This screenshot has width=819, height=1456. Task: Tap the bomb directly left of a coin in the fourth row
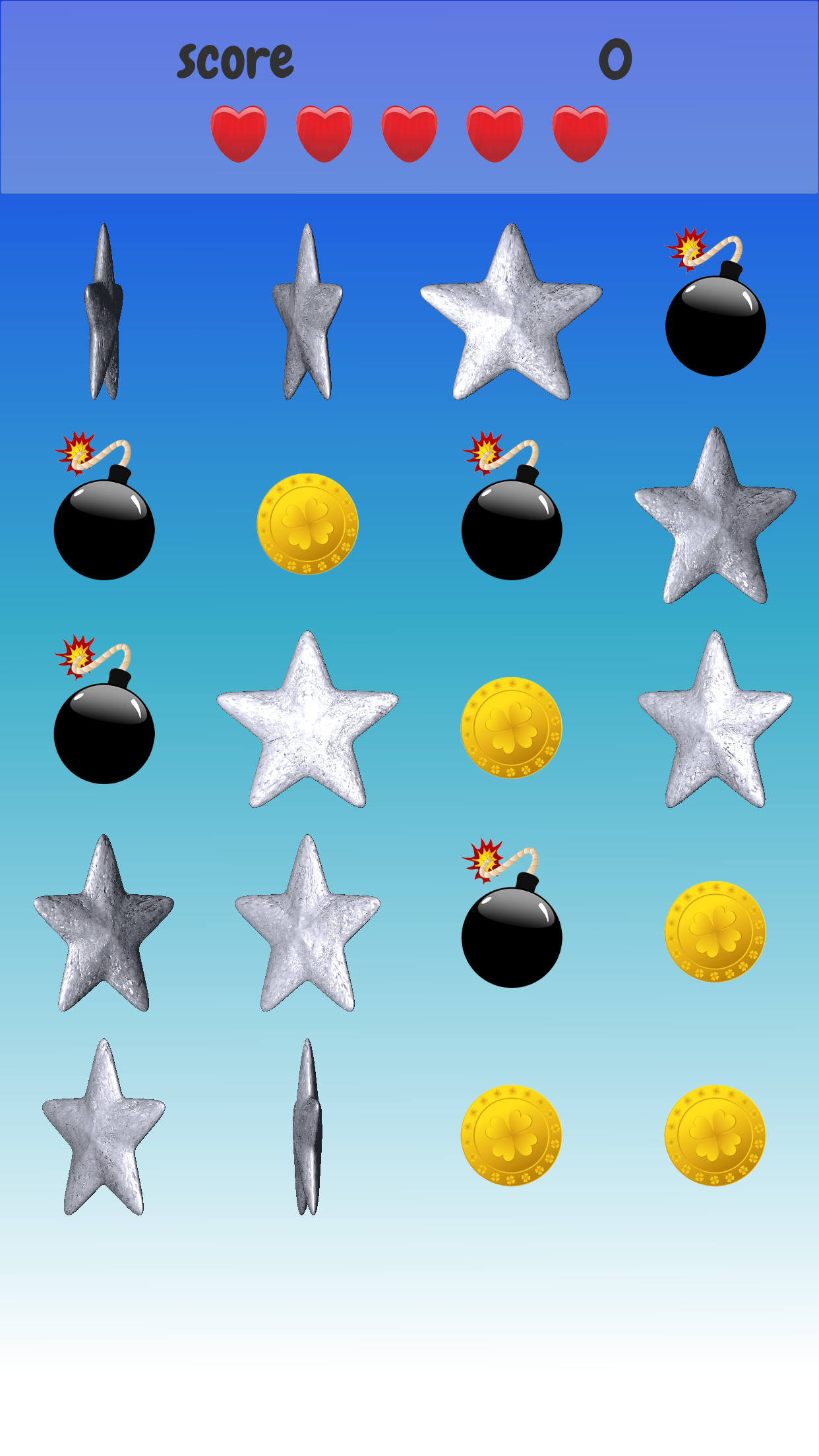point(511,913)
